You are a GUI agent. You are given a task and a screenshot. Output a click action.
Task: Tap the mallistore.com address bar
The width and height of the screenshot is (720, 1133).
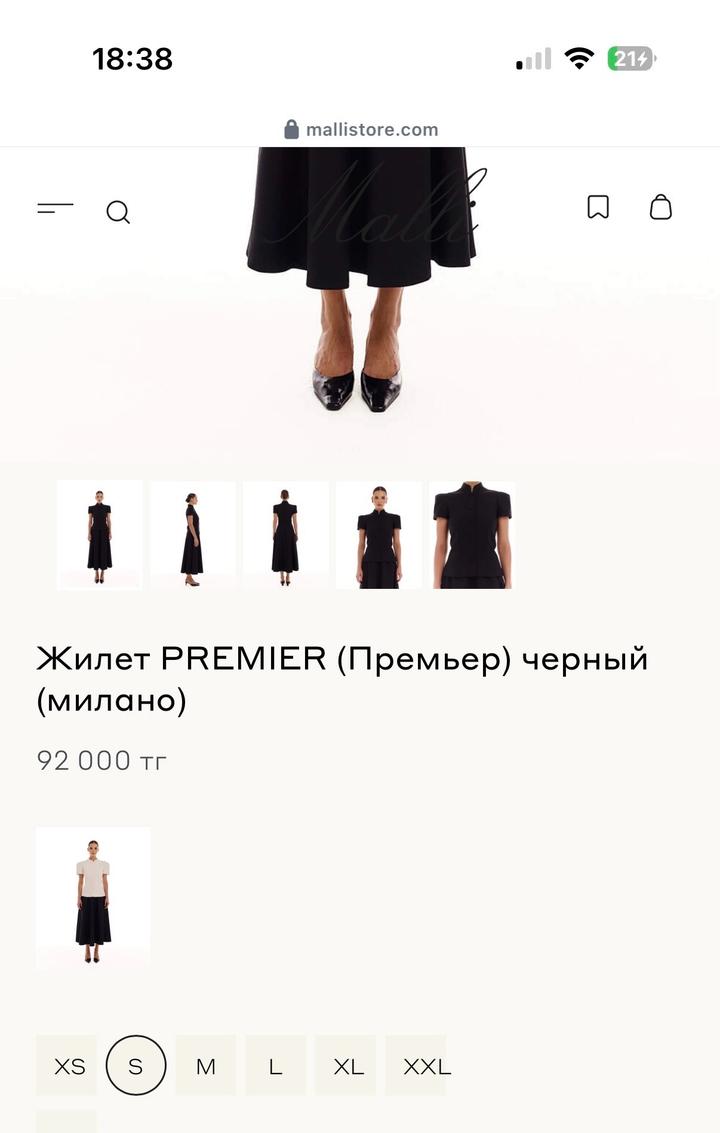[361, 129]
